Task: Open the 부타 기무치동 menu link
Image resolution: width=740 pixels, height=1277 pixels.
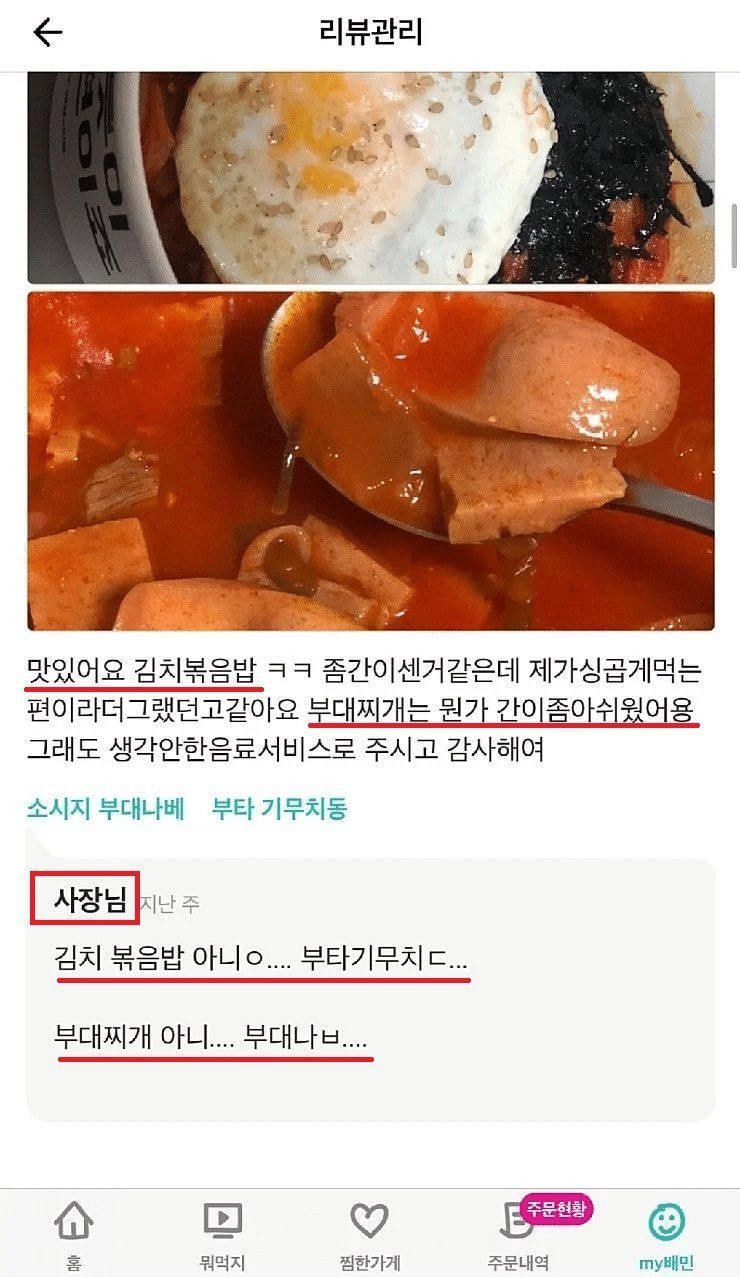Action: coord(279,809)
